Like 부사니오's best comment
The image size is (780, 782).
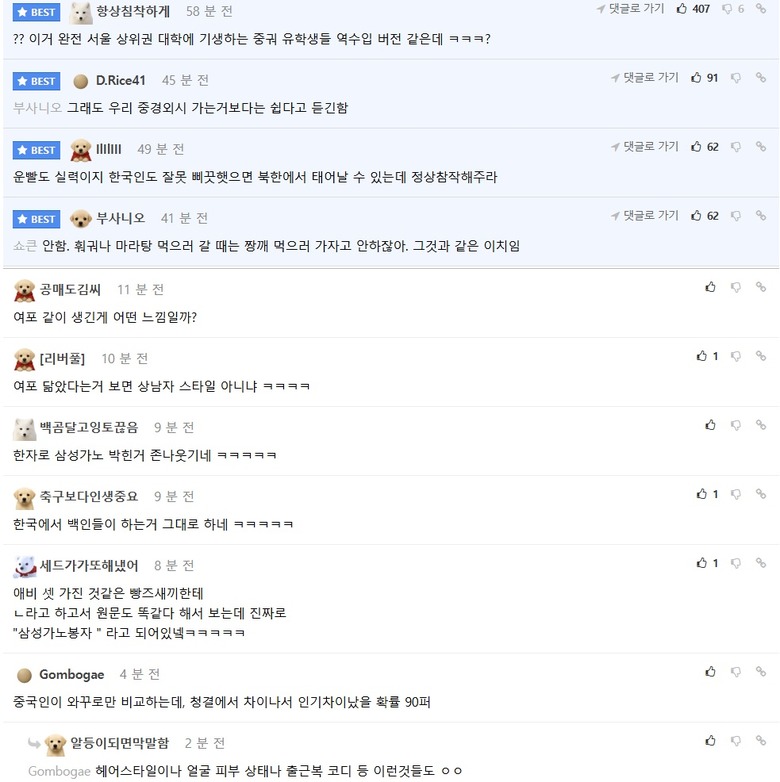pos(696,216)
